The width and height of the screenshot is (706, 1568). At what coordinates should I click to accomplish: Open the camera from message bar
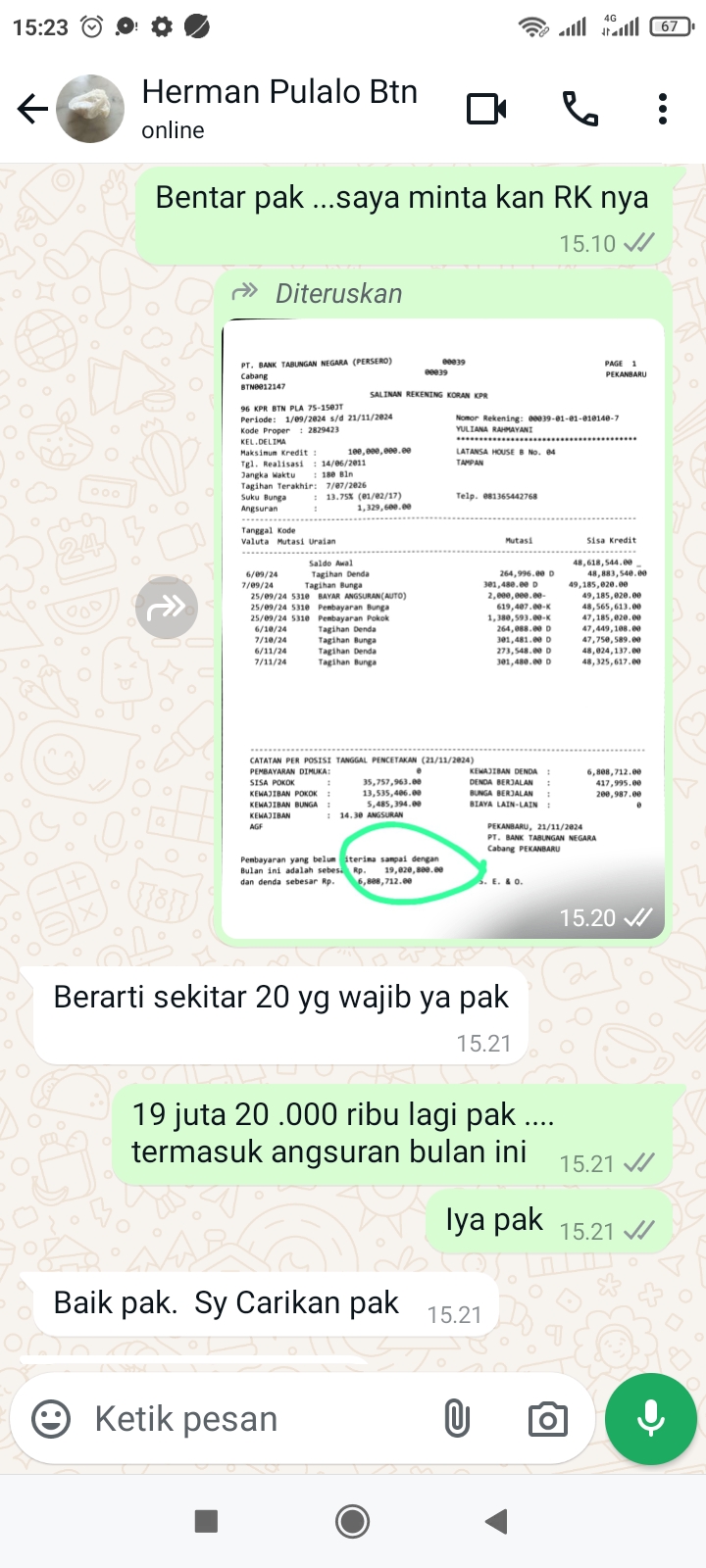(x=547, y=1419)
